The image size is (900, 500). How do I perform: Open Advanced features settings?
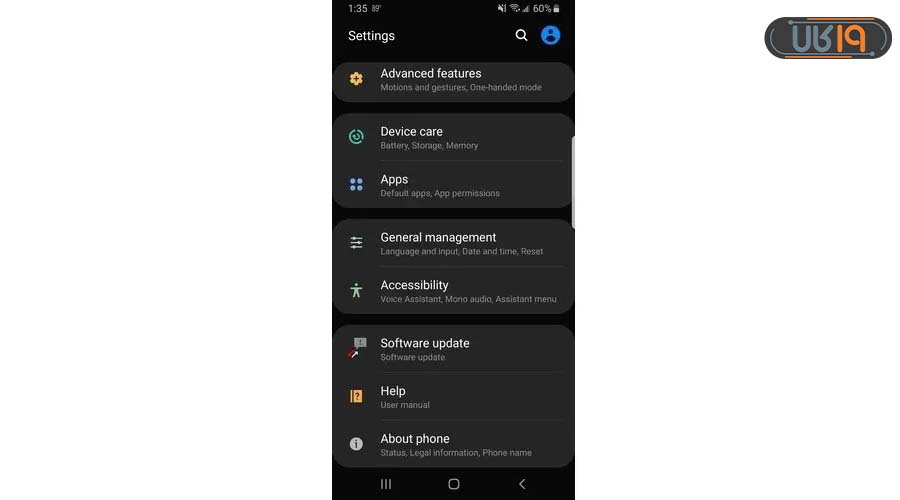tap(453, 80)
